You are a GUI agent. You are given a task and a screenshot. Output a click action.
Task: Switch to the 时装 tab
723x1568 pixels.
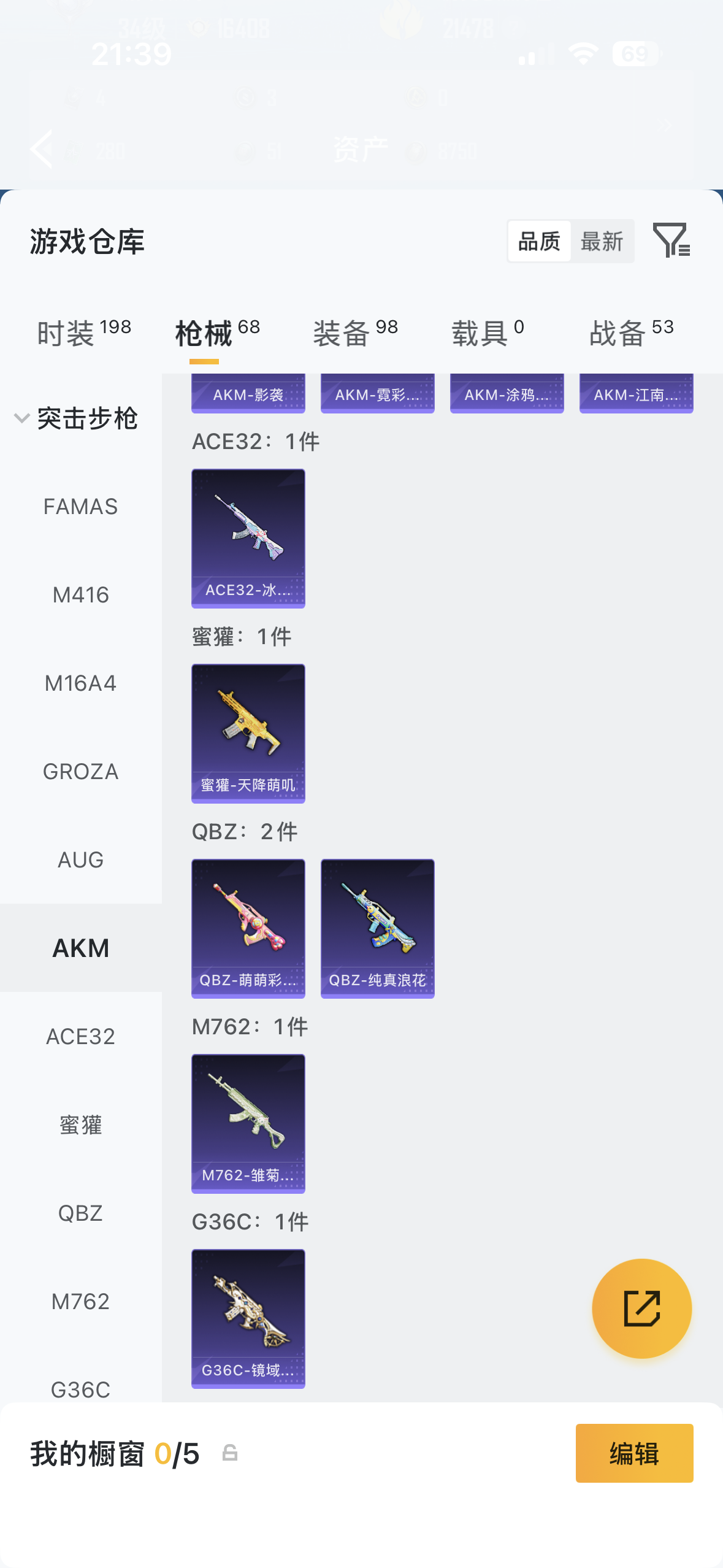coord(84,332)
